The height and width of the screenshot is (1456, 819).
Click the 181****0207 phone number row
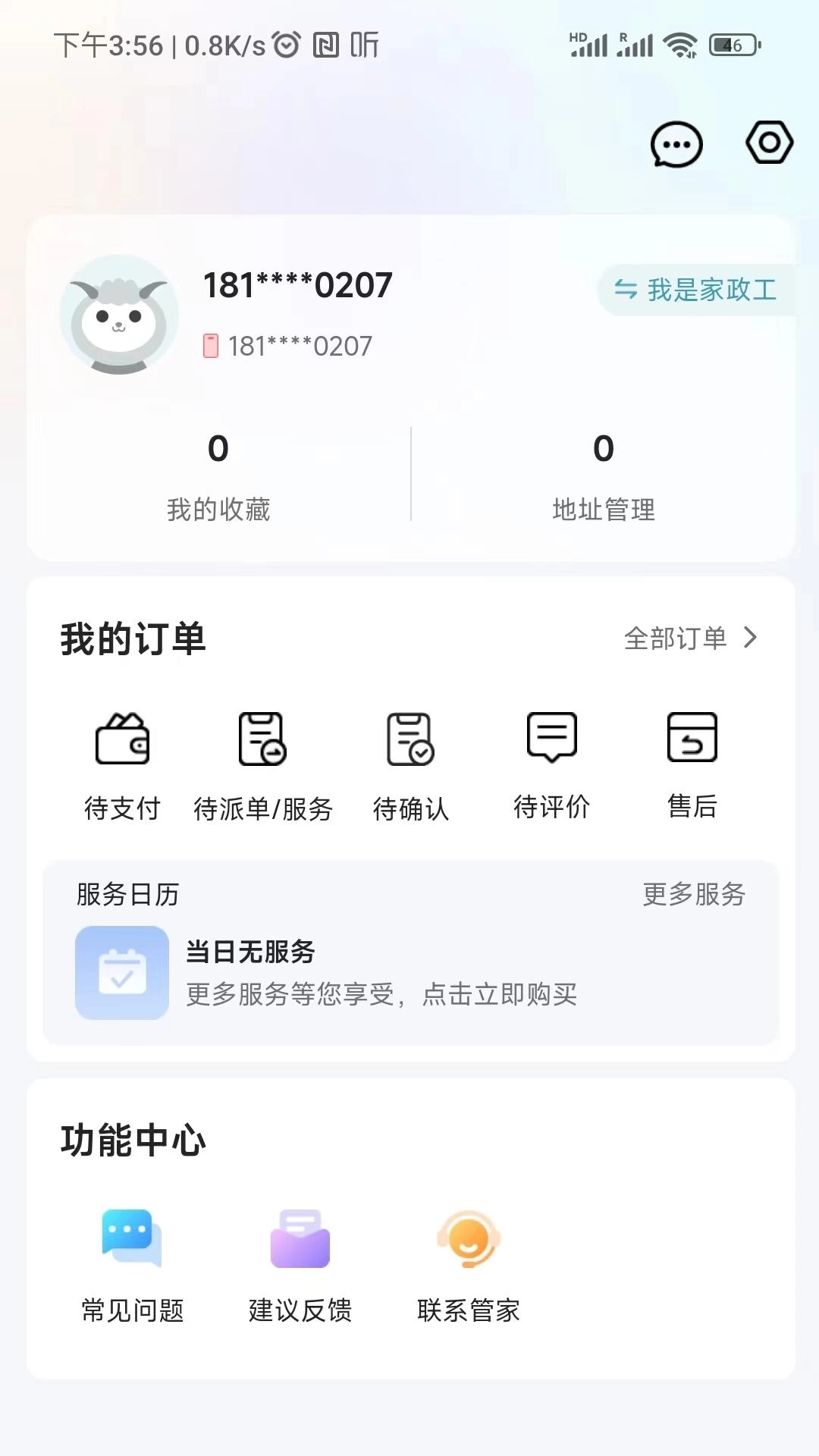288,346
